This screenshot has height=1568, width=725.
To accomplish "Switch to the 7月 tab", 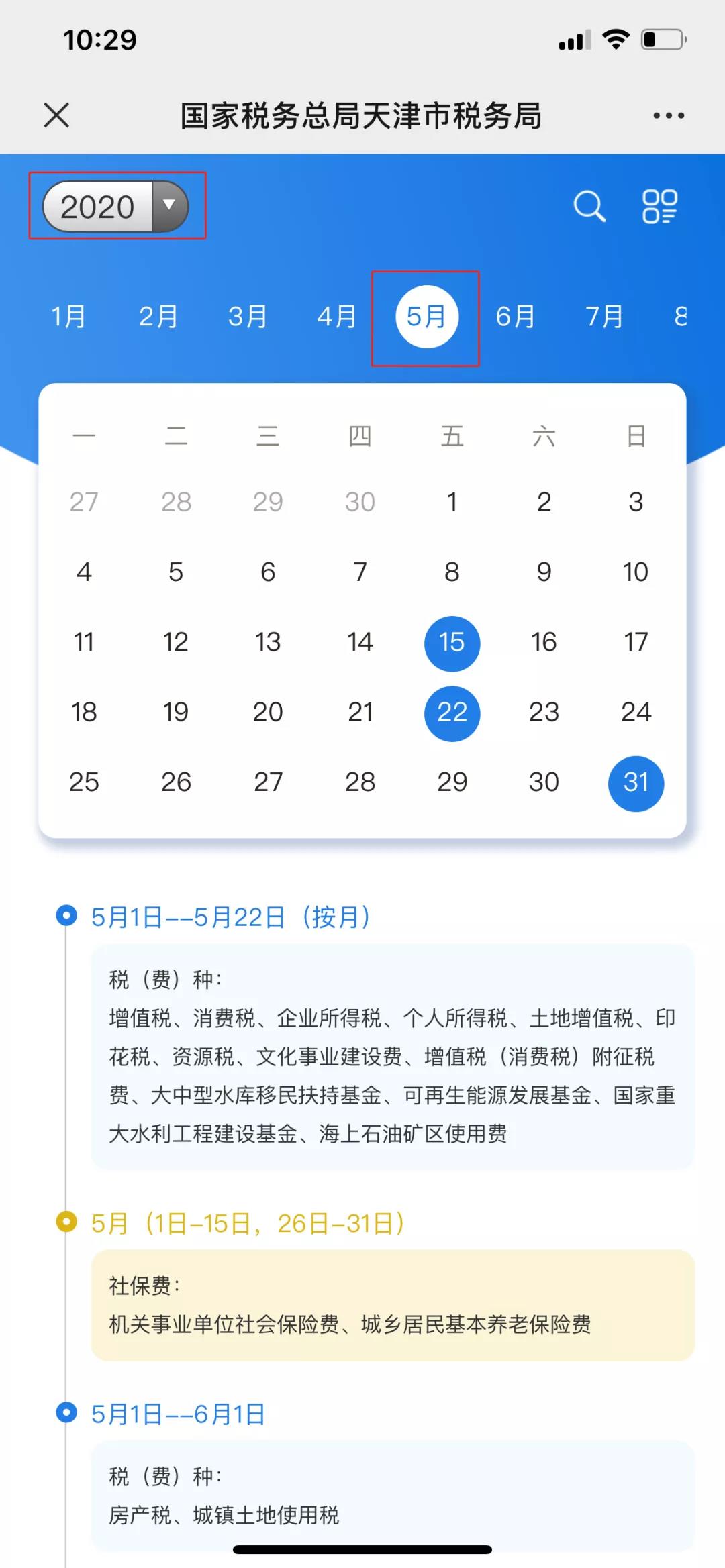I will pos(605,317).
